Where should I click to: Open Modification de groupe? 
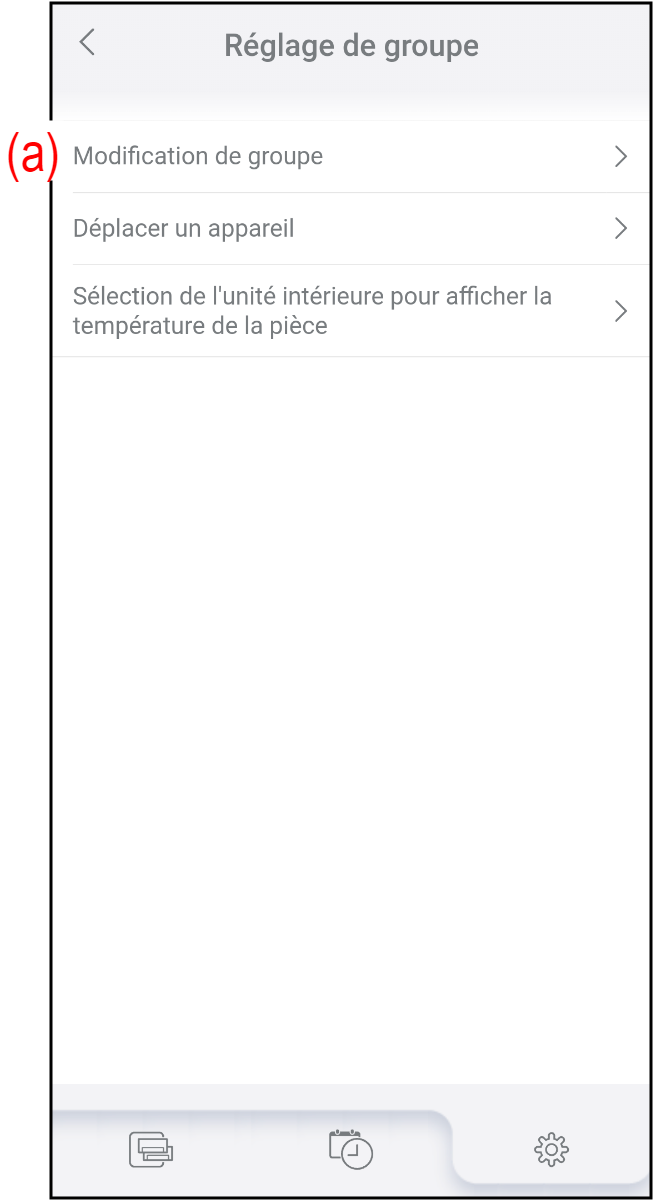click(350, 157)
